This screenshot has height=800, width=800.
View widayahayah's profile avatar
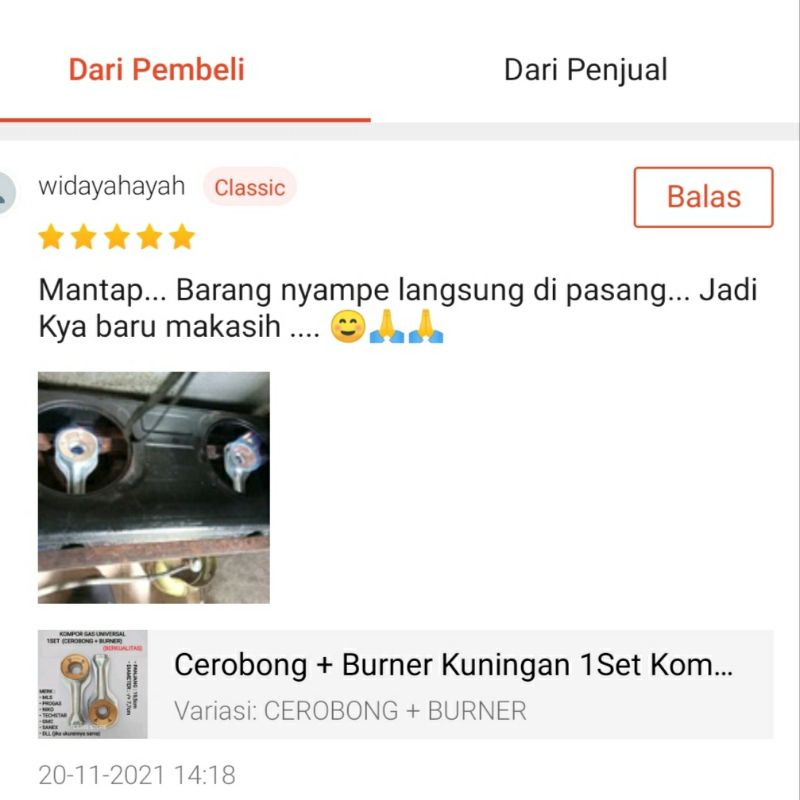click(x=7, y=192)
